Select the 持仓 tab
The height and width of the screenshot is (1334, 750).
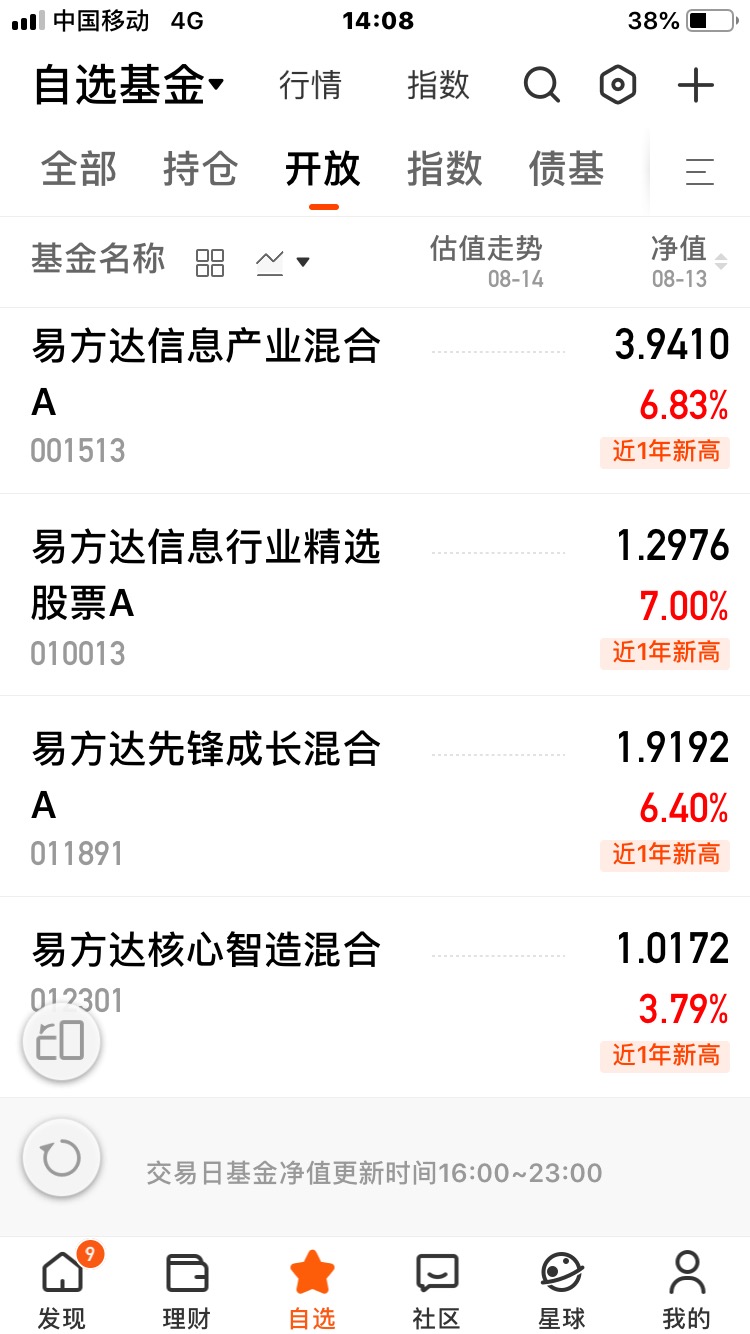(201, 170)
